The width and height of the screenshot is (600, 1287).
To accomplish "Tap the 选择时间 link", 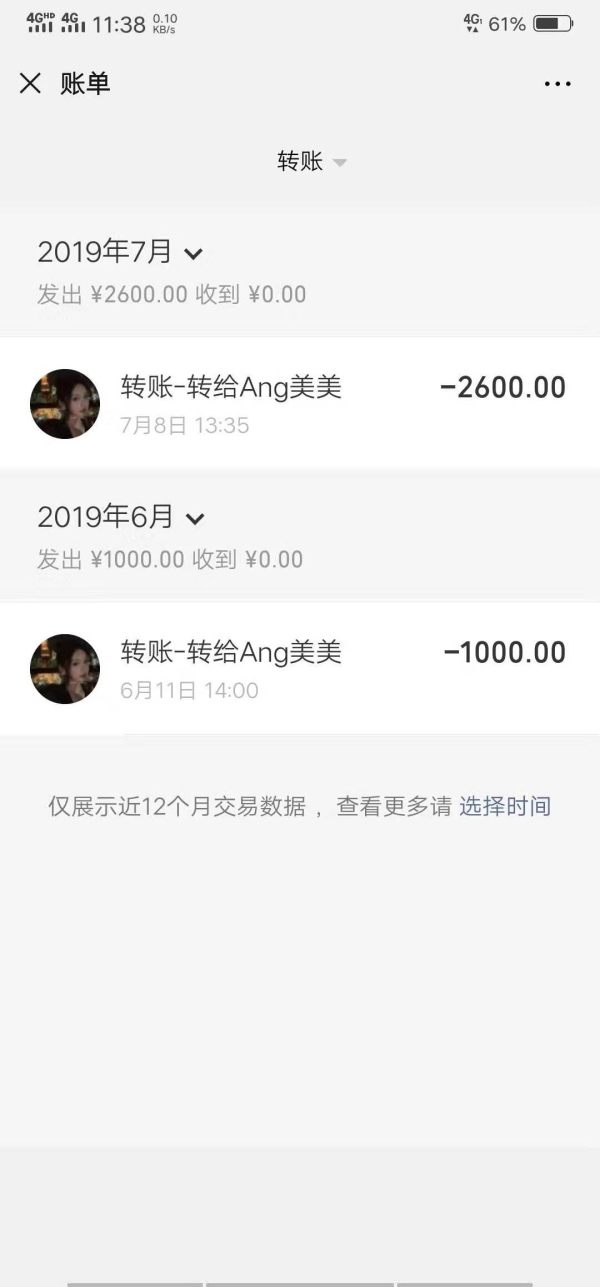I will coord(505,806).
